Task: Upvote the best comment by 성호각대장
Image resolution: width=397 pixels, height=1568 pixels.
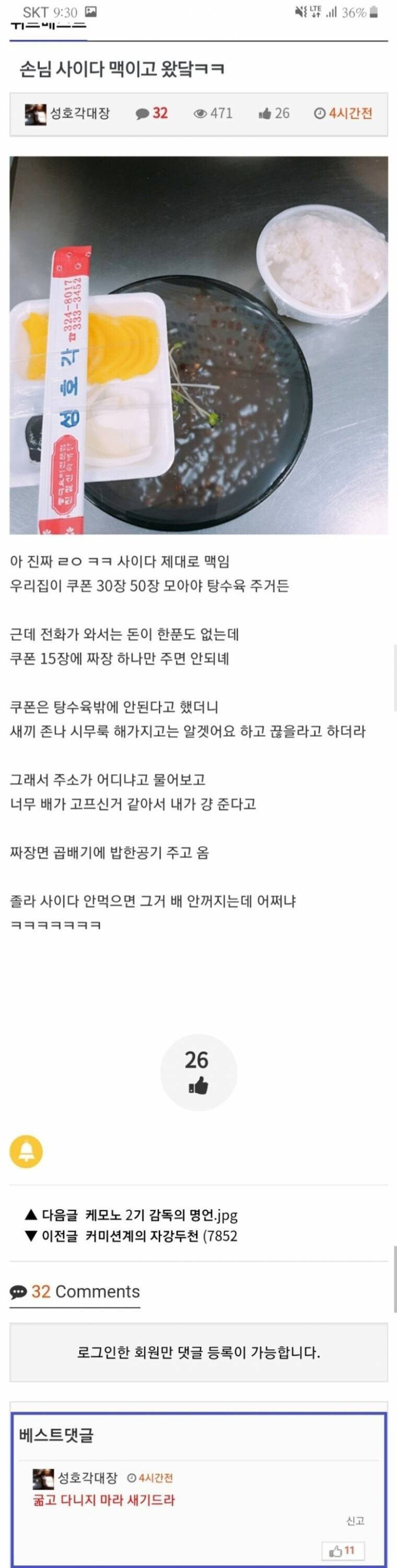Action: tap(343, 1550)
